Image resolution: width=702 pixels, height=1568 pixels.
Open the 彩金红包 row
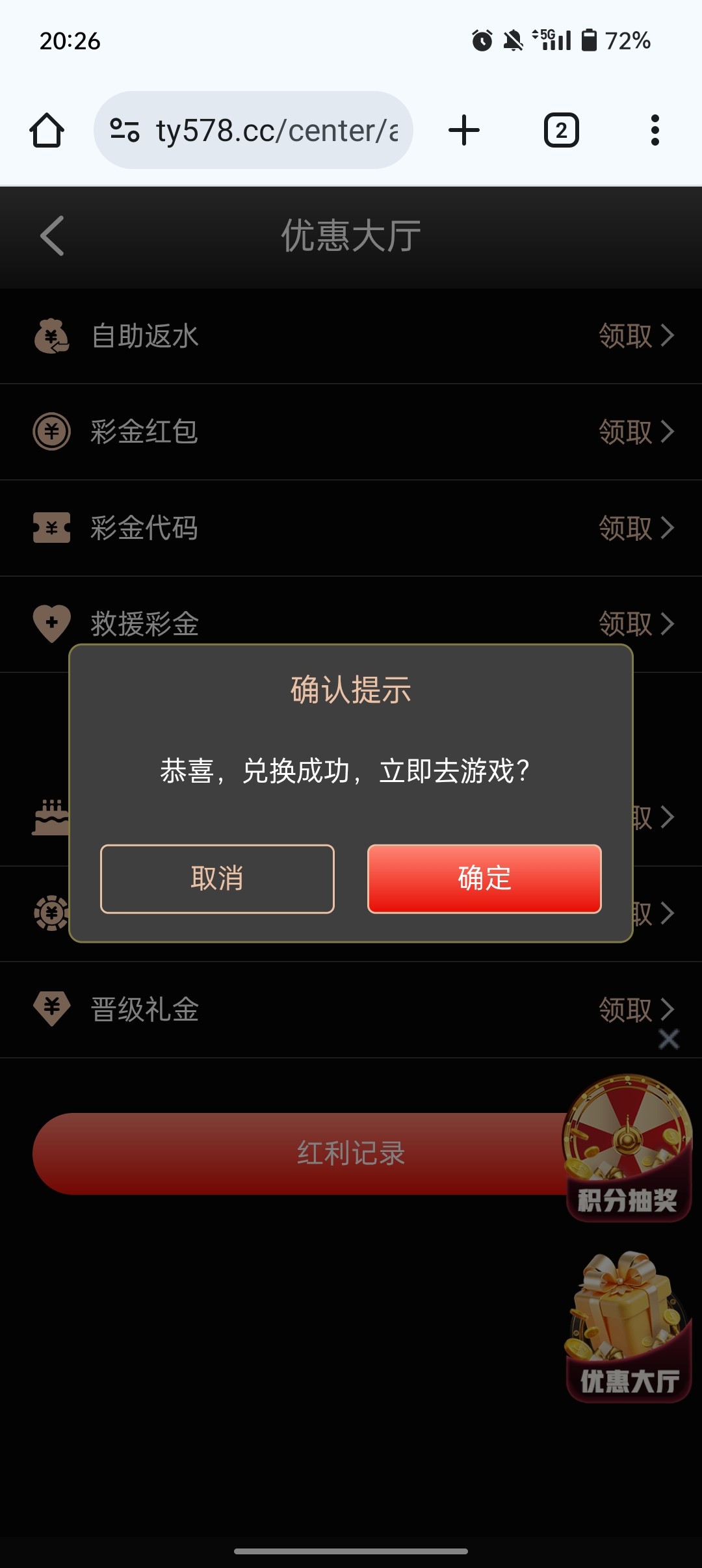(x=351, y=432)
